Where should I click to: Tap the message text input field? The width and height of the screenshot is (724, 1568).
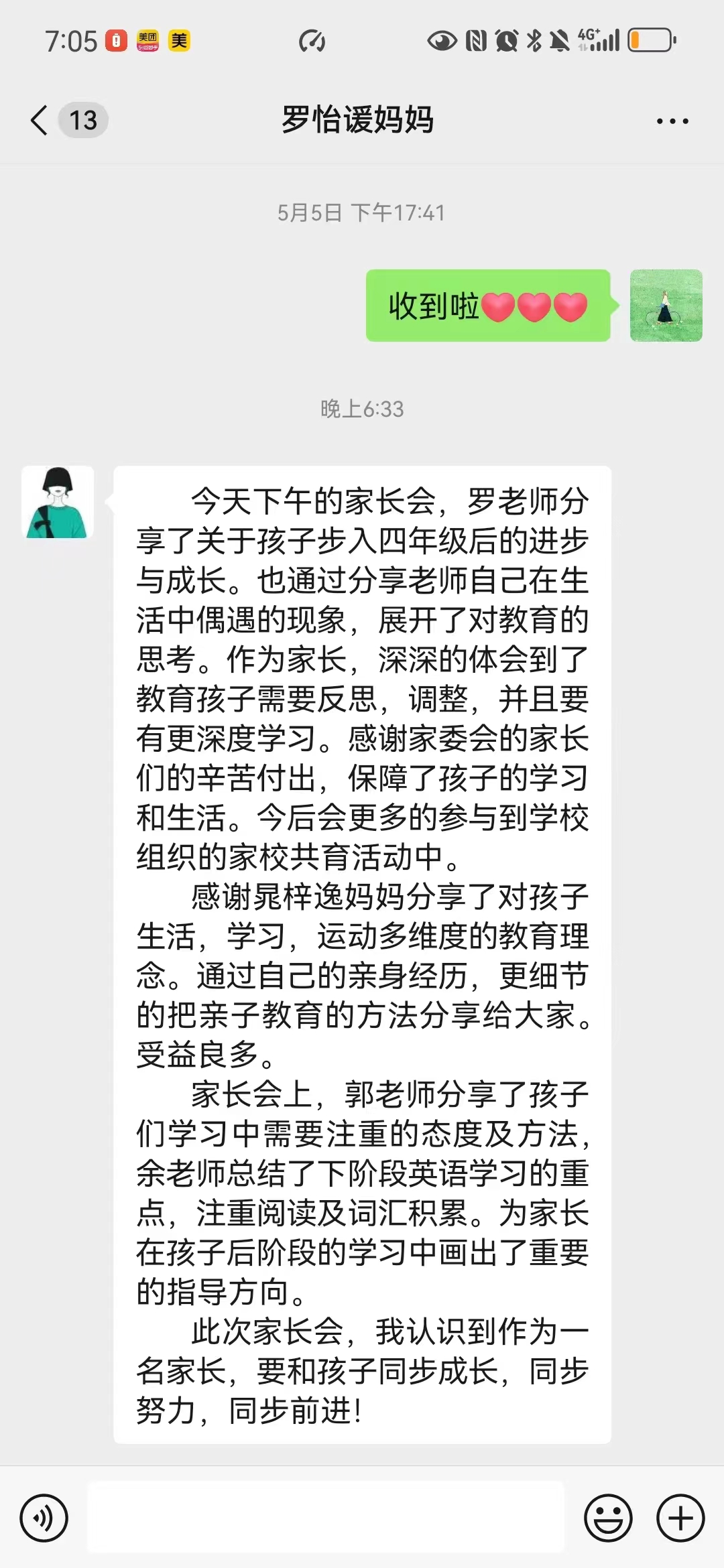point(326,1518)
